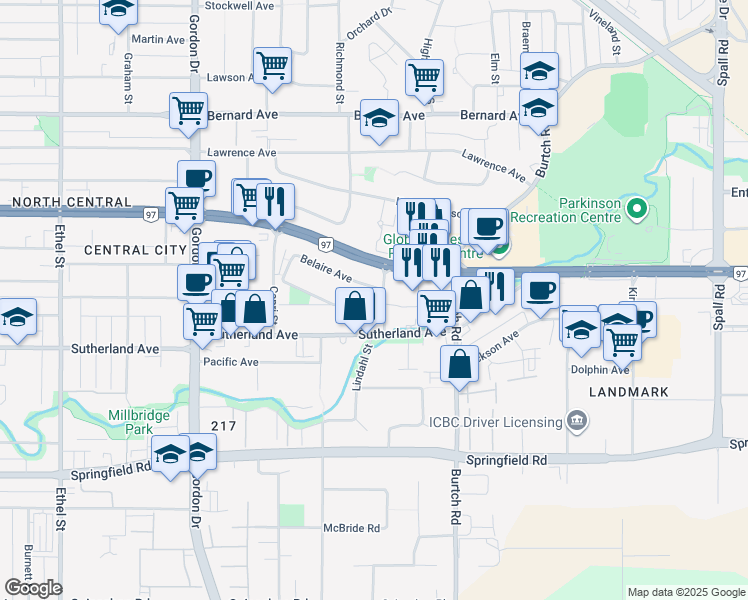
Task: Open the shopping bag marker beside Lindahl St
Action: pos(355,306)
